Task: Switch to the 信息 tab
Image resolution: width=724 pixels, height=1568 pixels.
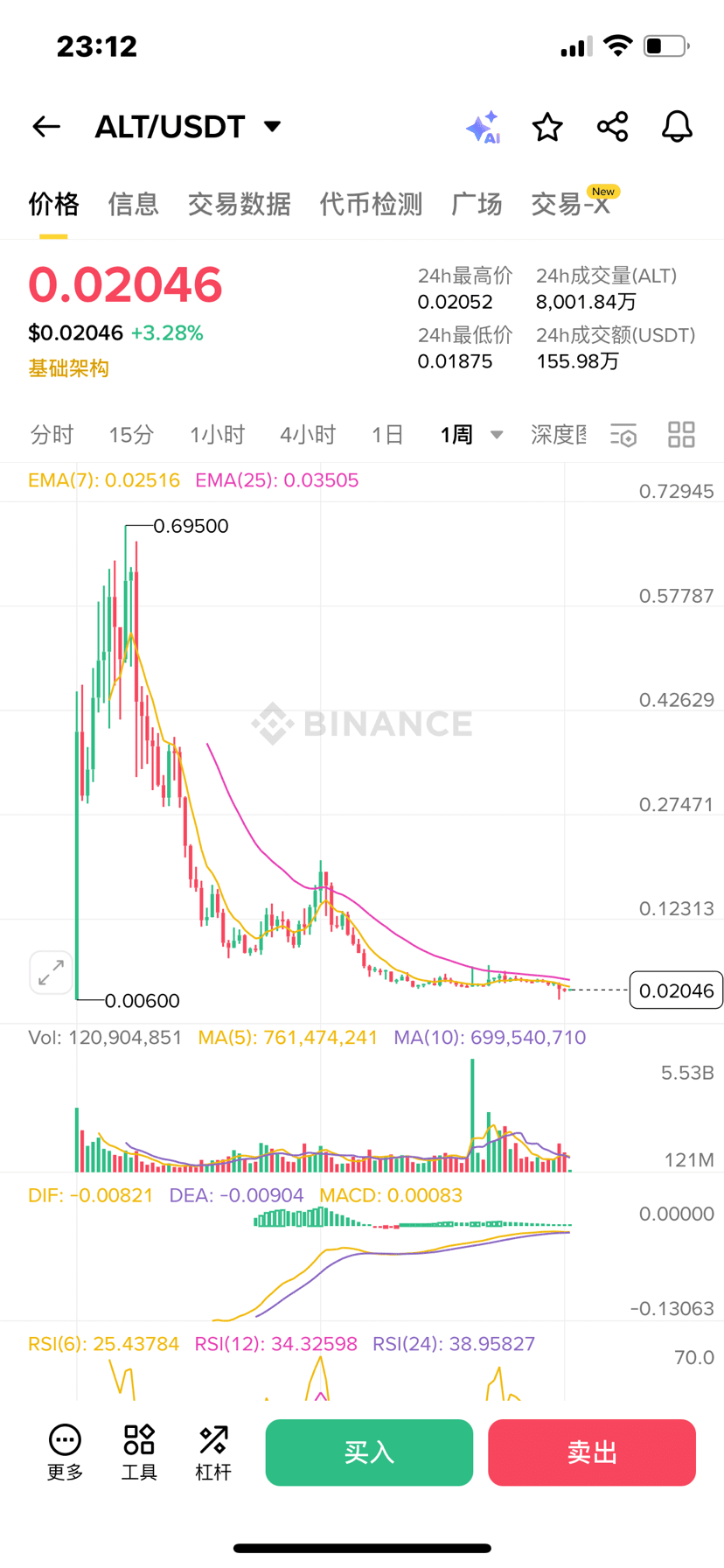Action: coord(133,204)
